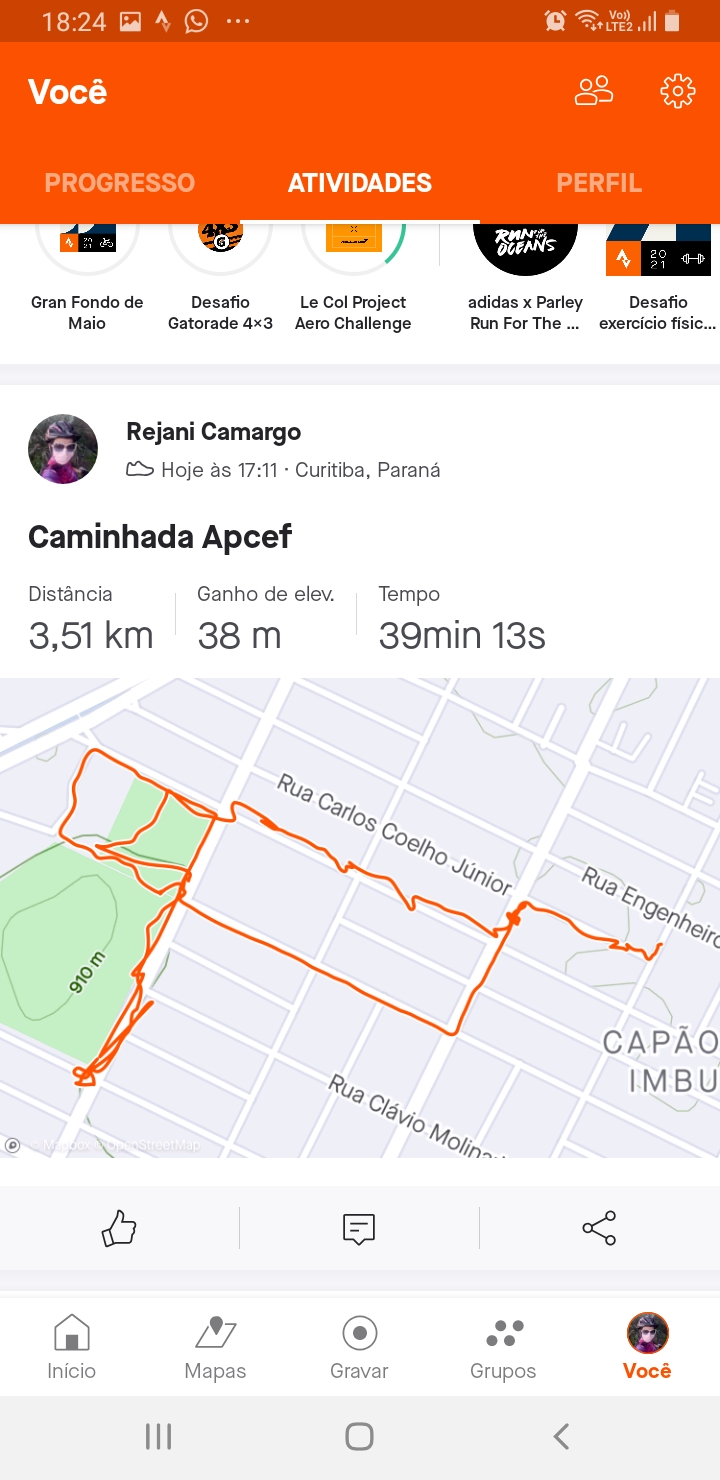Open the settings gear
The width and height of the screenshot is (720, 1480).
[678, 91]
